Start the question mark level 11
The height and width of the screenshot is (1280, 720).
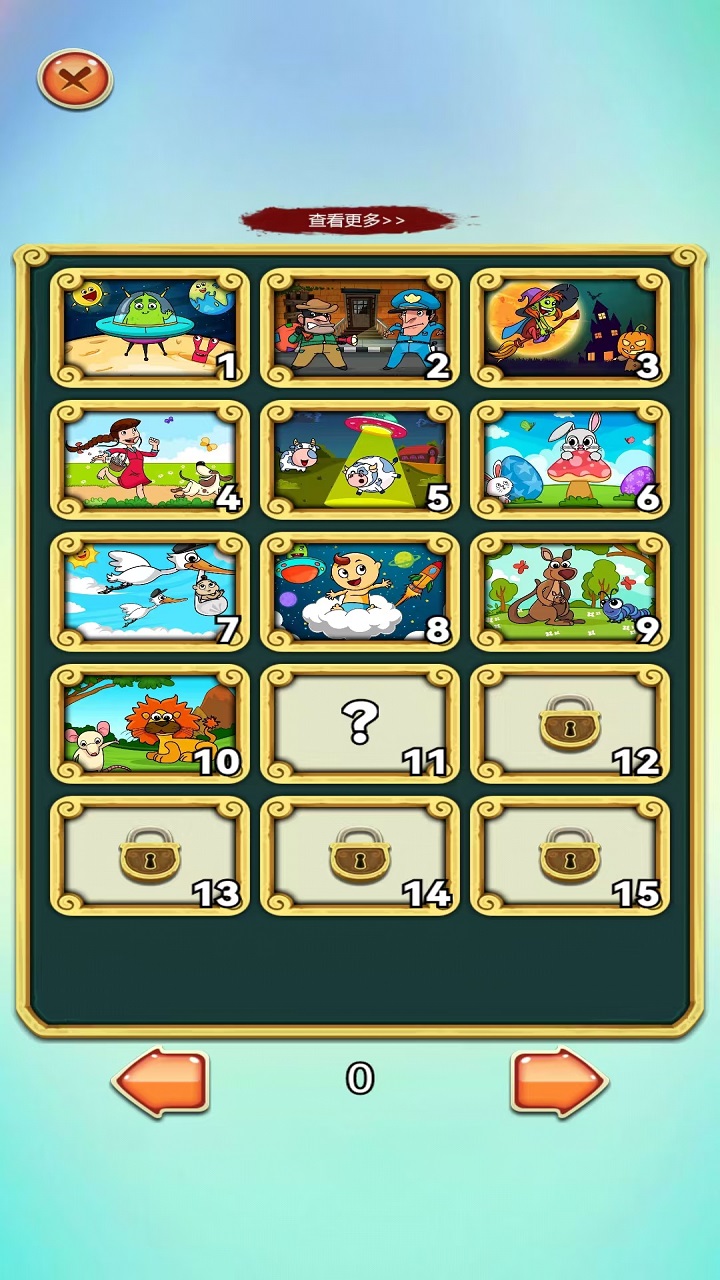(x=360, y=724)
